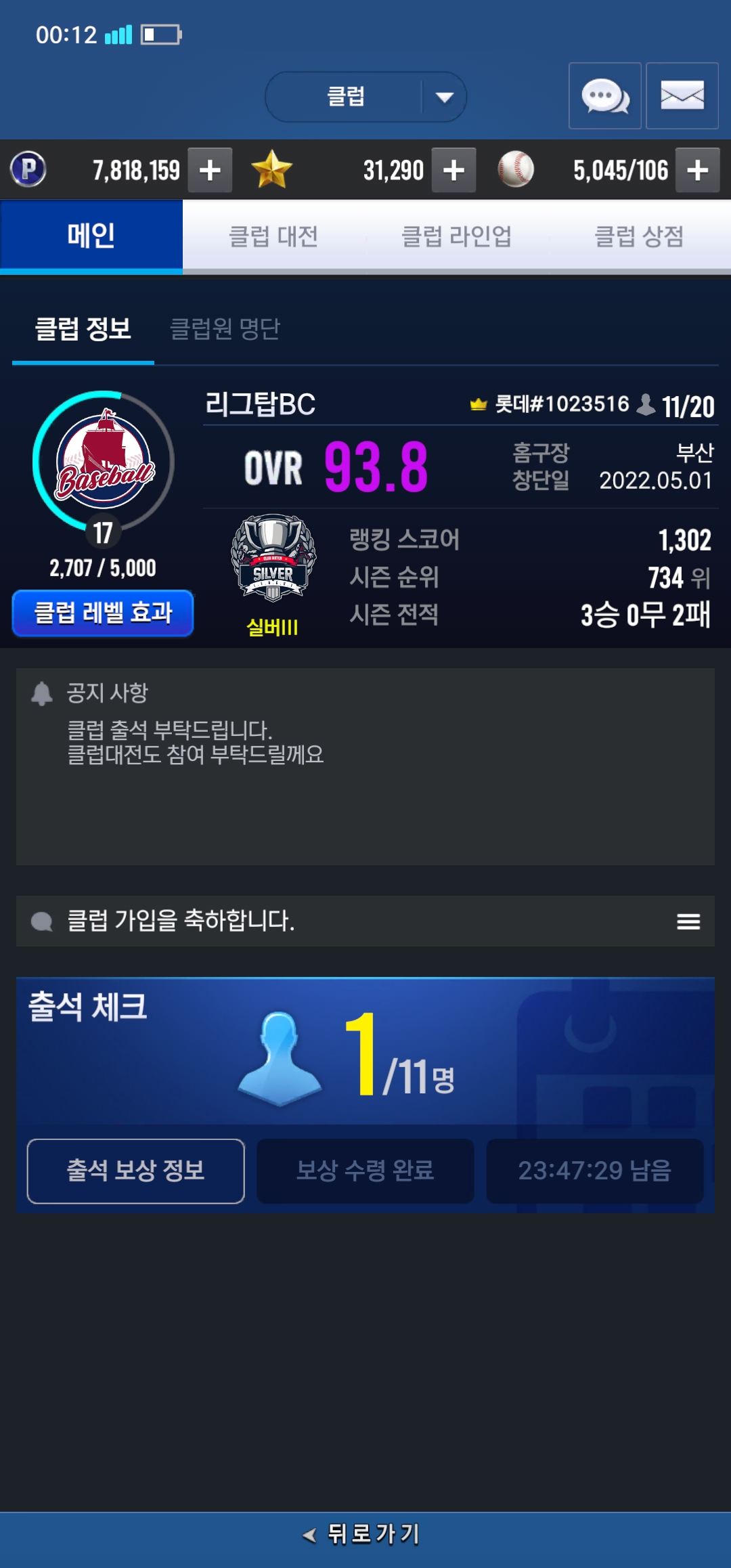Open the 클럽원 명단 sub-tab

click(x=225, y=329)
